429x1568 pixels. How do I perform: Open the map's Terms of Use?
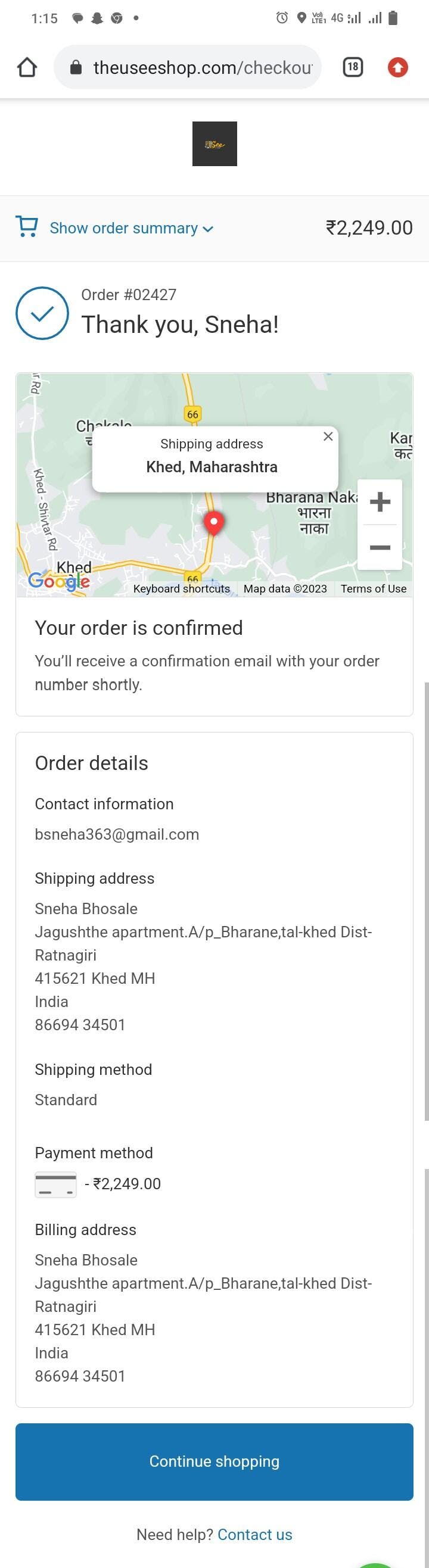pyautogui.click(x=373, y=588)
